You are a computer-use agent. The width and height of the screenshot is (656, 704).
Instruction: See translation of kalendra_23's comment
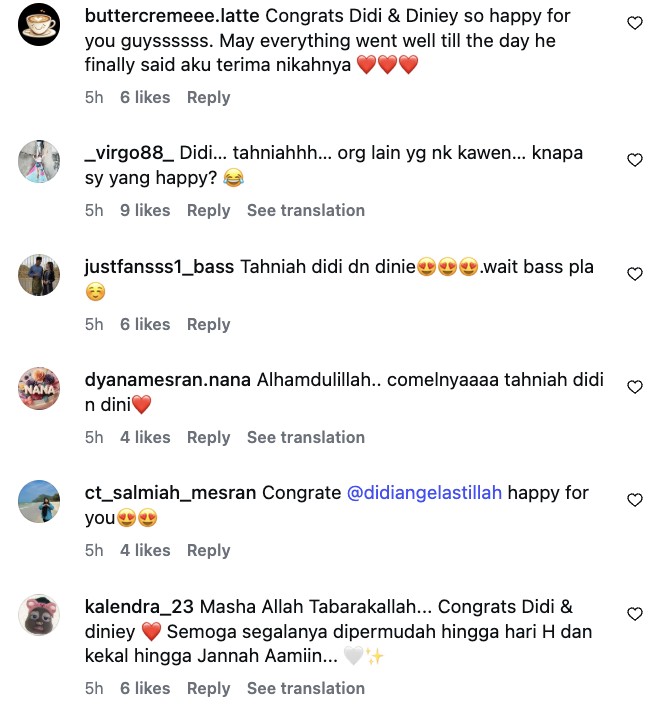305,688
